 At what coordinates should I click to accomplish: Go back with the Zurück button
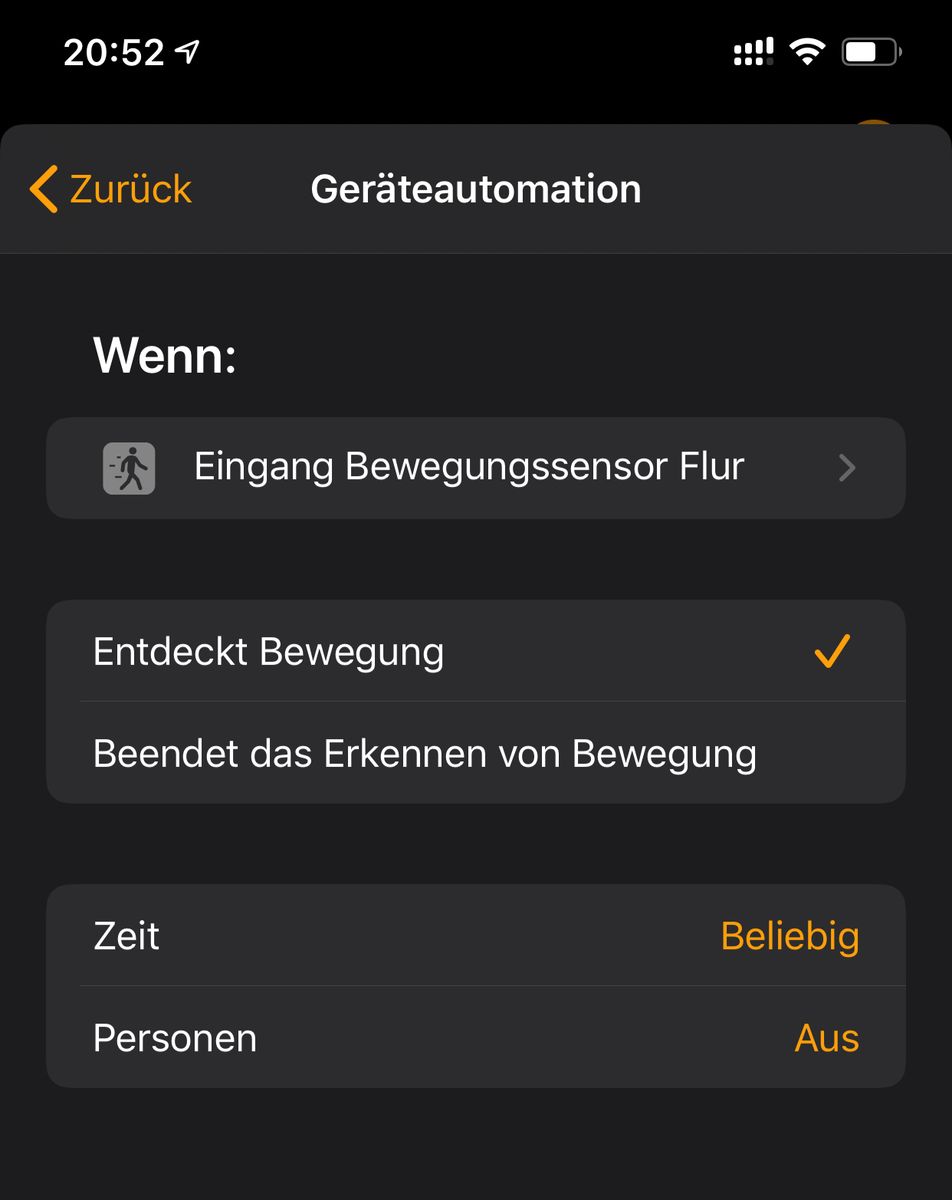[111, 189]
